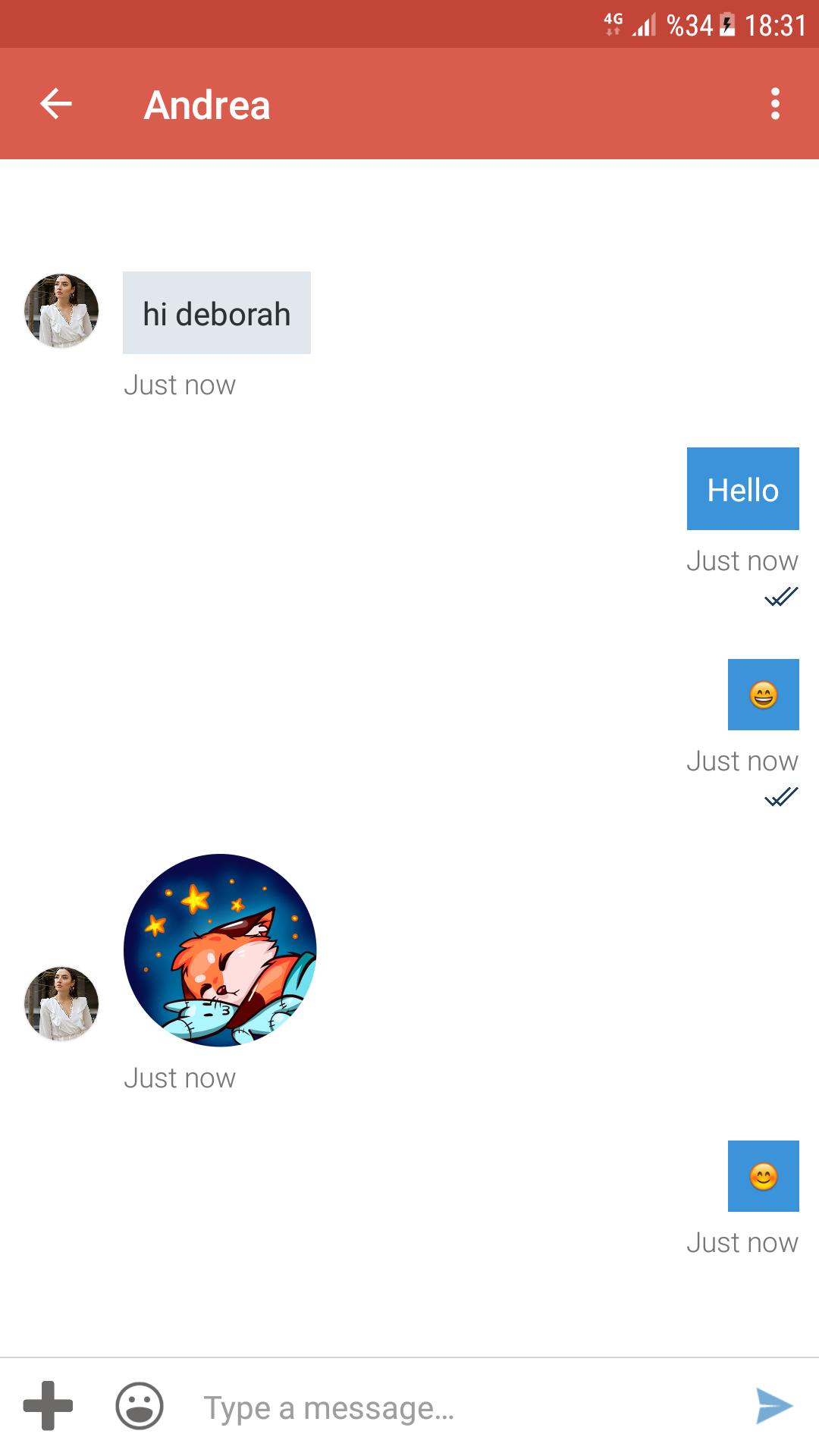Screen dimensions: 819x1456
Task: Focus the Type a message field
Action: pyautogui.click(x=455, y=1407)
